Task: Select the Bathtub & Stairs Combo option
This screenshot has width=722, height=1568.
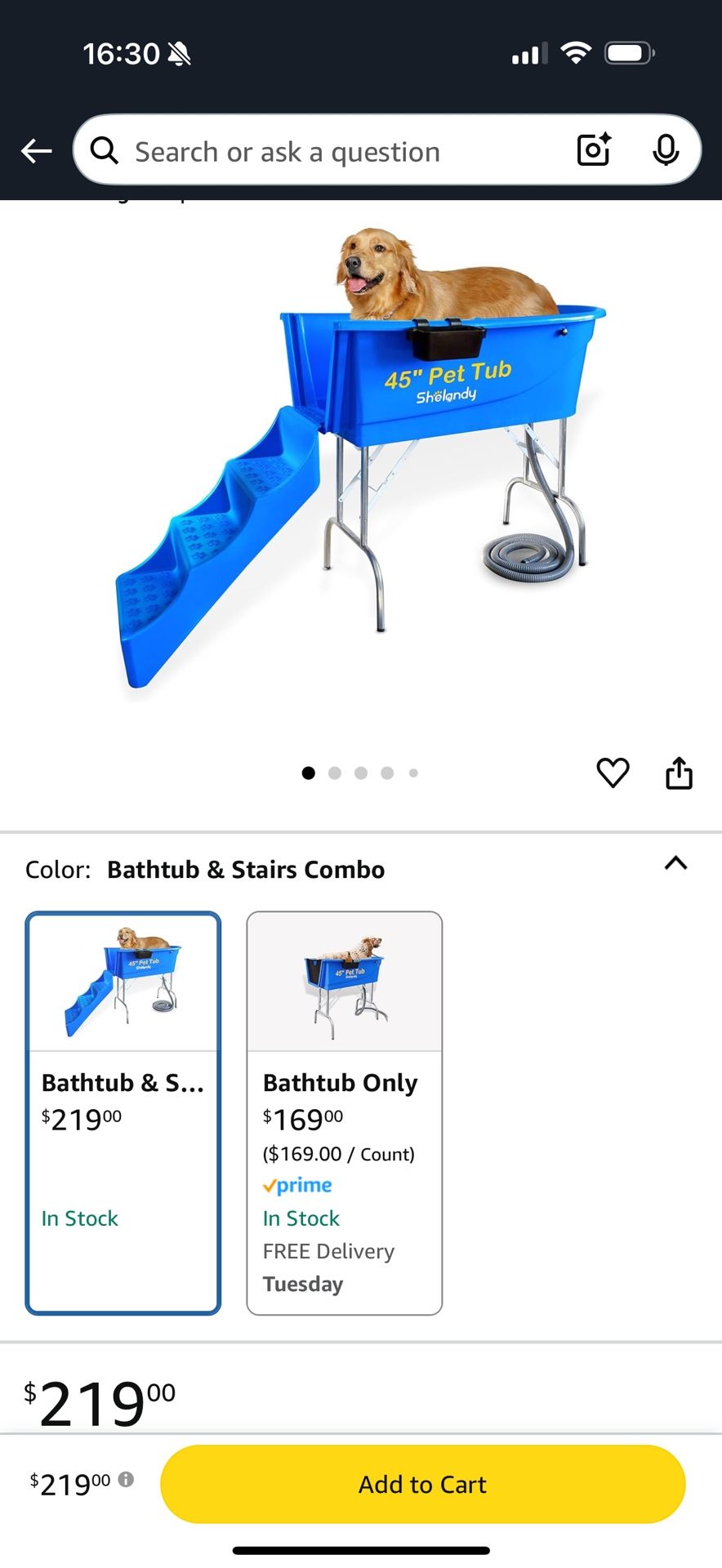Action: click(123, 1113)
